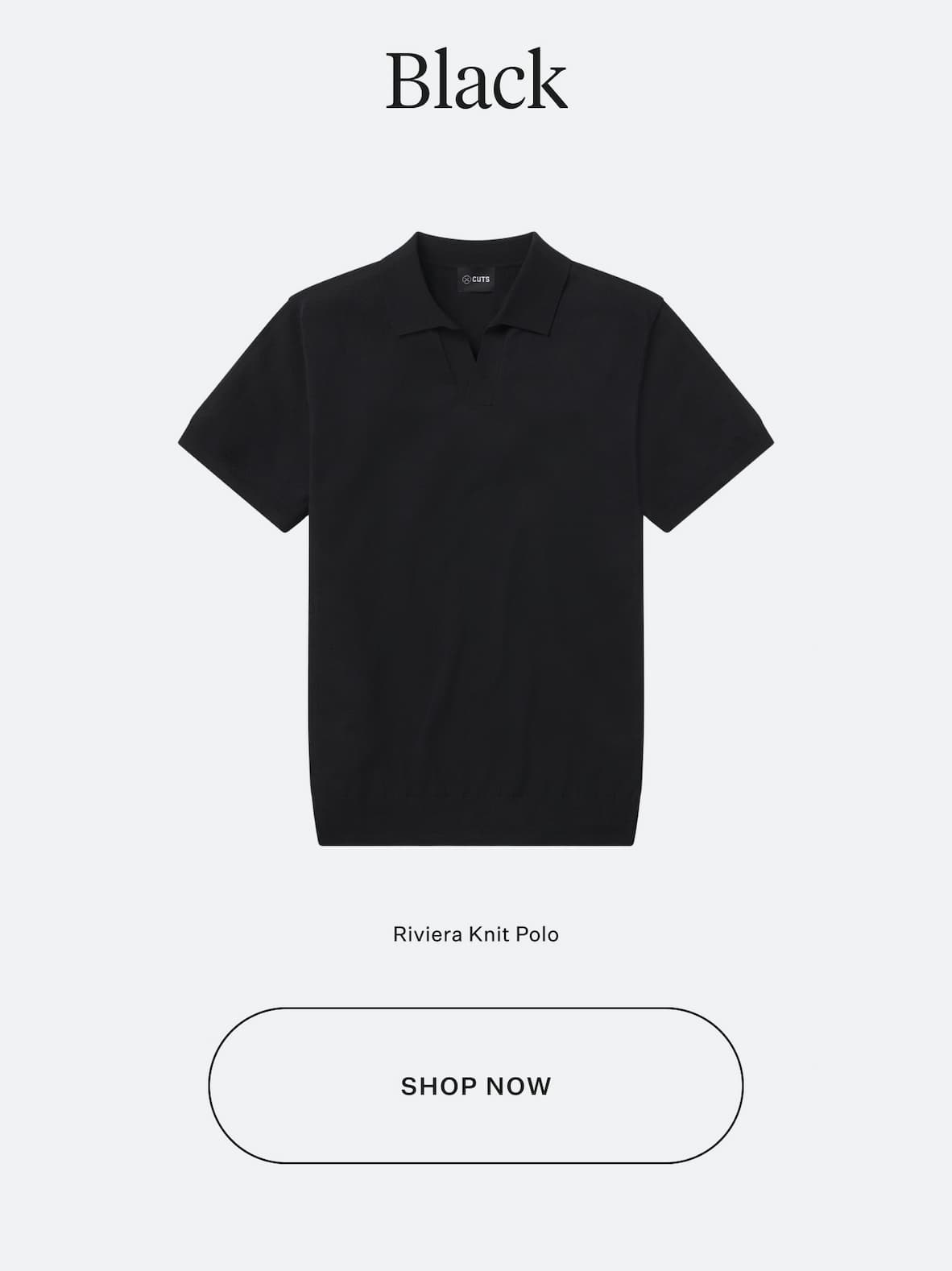Screen dimensions: 952x1271
Task: Click the circular X emblem in the CUTS label
Action: 466,279
